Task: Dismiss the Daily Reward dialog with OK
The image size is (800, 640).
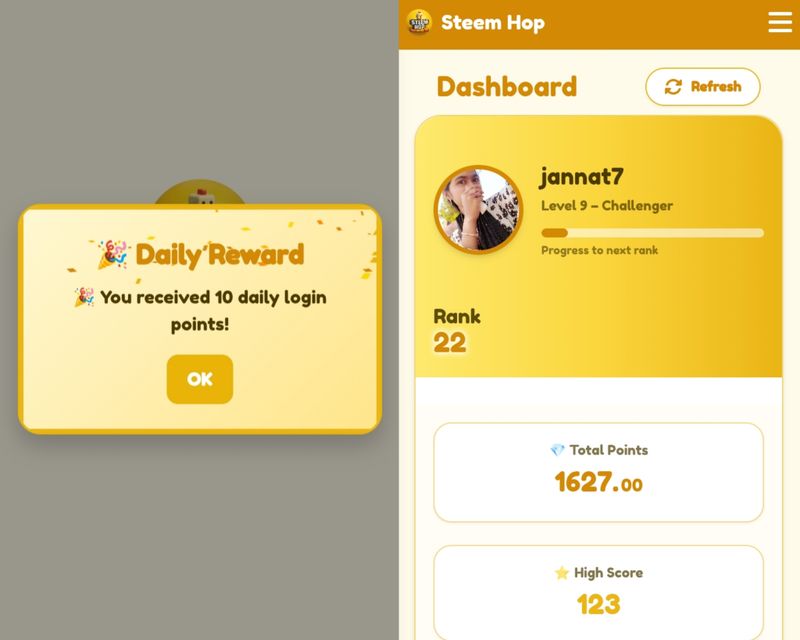Action: [x=200, y=379]
